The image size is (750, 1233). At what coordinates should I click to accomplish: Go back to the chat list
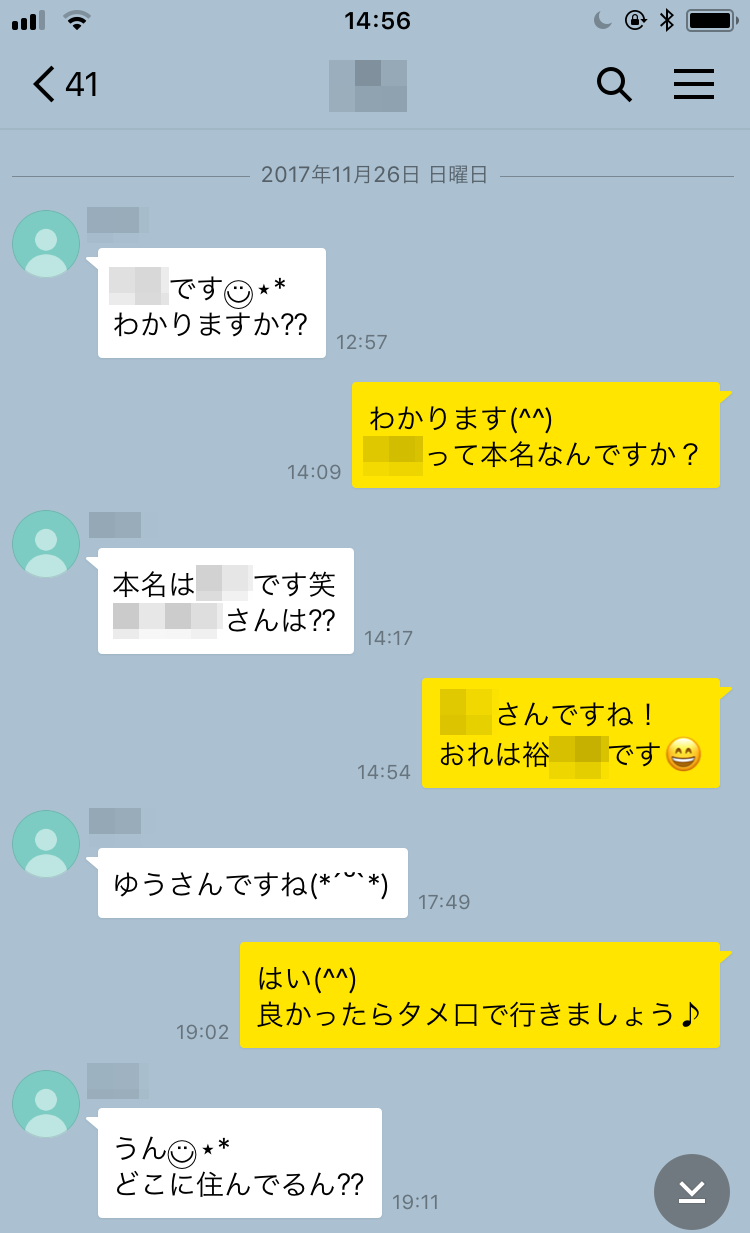[65, 85]
